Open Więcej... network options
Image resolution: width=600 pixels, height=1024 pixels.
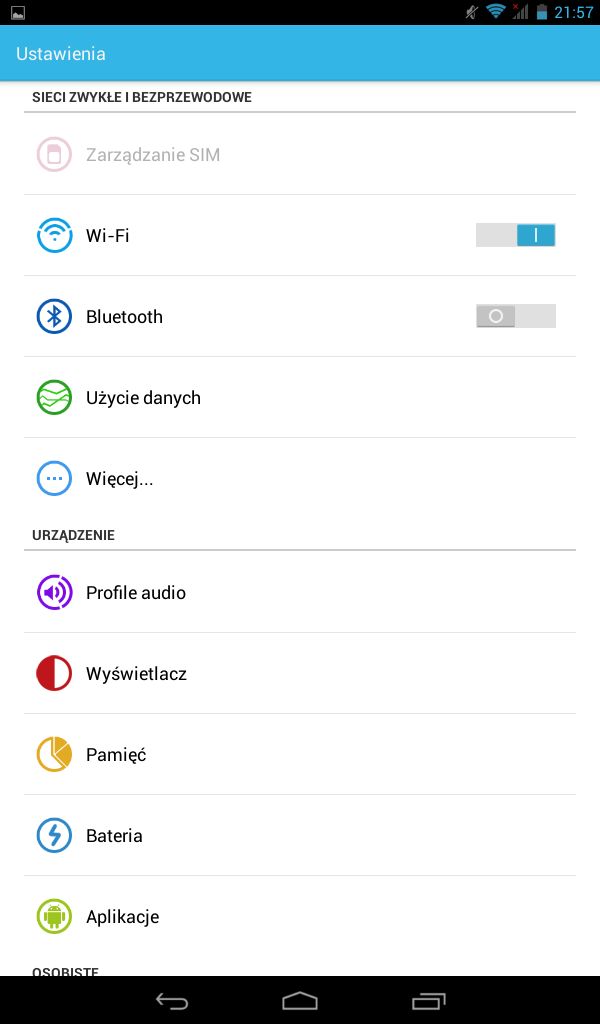pyautogui.click(x=300, y=479)
